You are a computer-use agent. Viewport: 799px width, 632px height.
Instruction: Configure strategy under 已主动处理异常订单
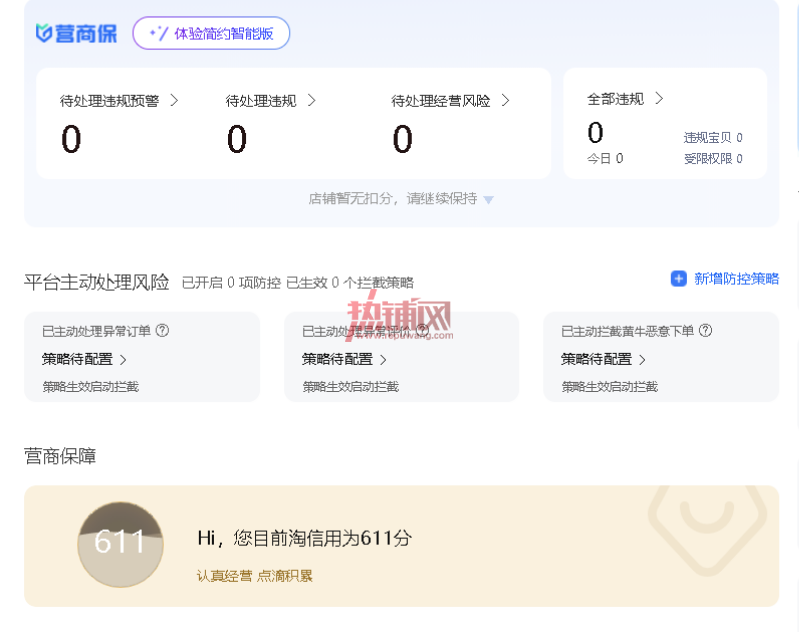(x=84, y=359)
